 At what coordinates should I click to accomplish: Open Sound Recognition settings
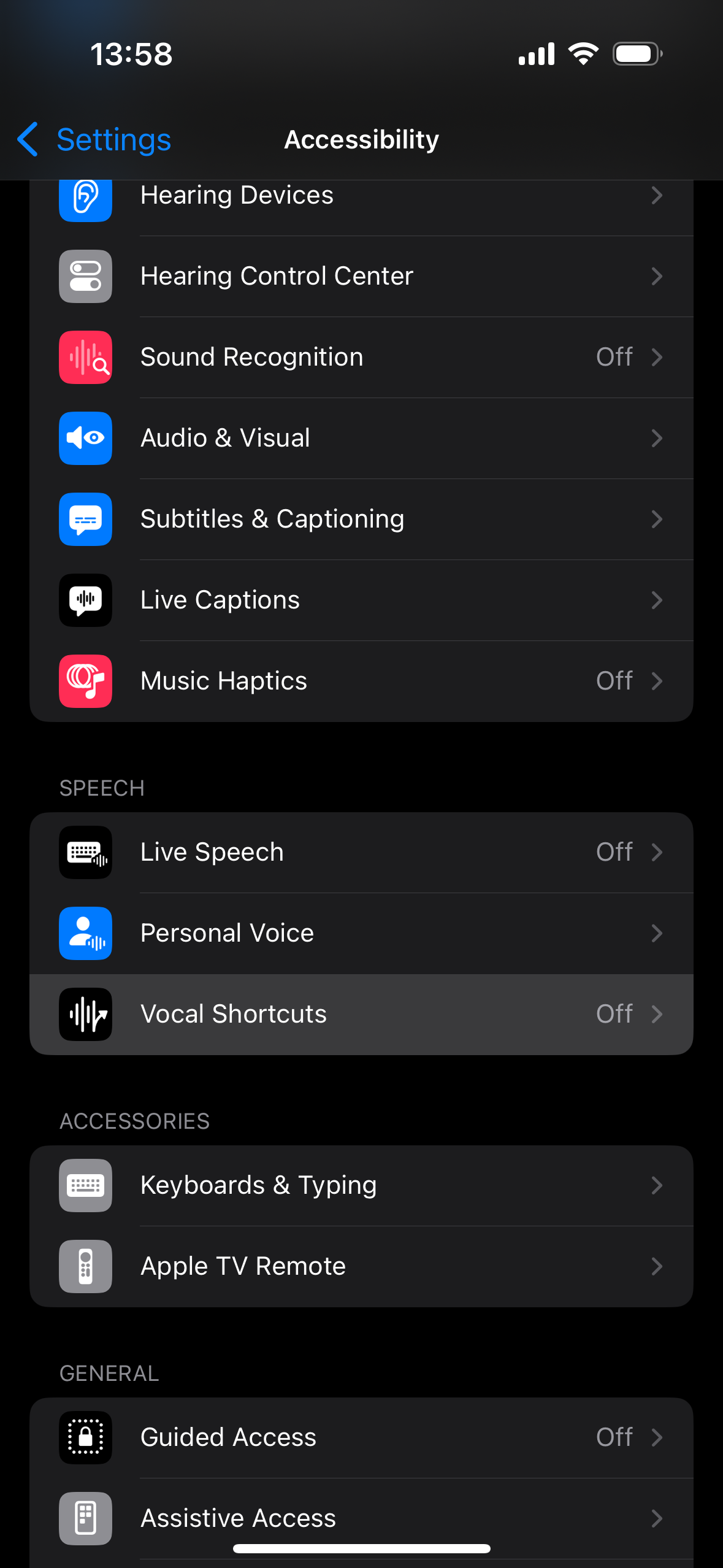click(x=361, y=358)
